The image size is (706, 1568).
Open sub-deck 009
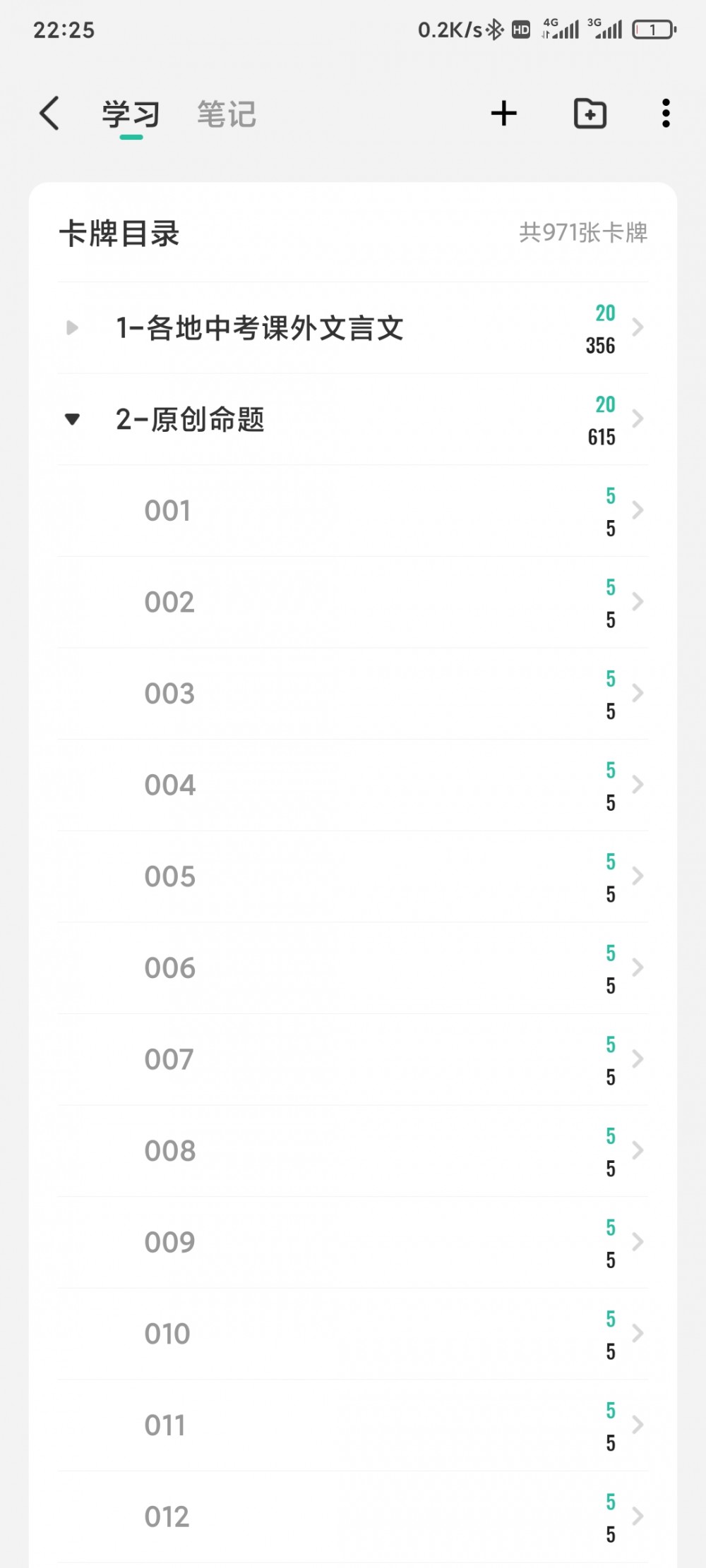coord(353,1243)
